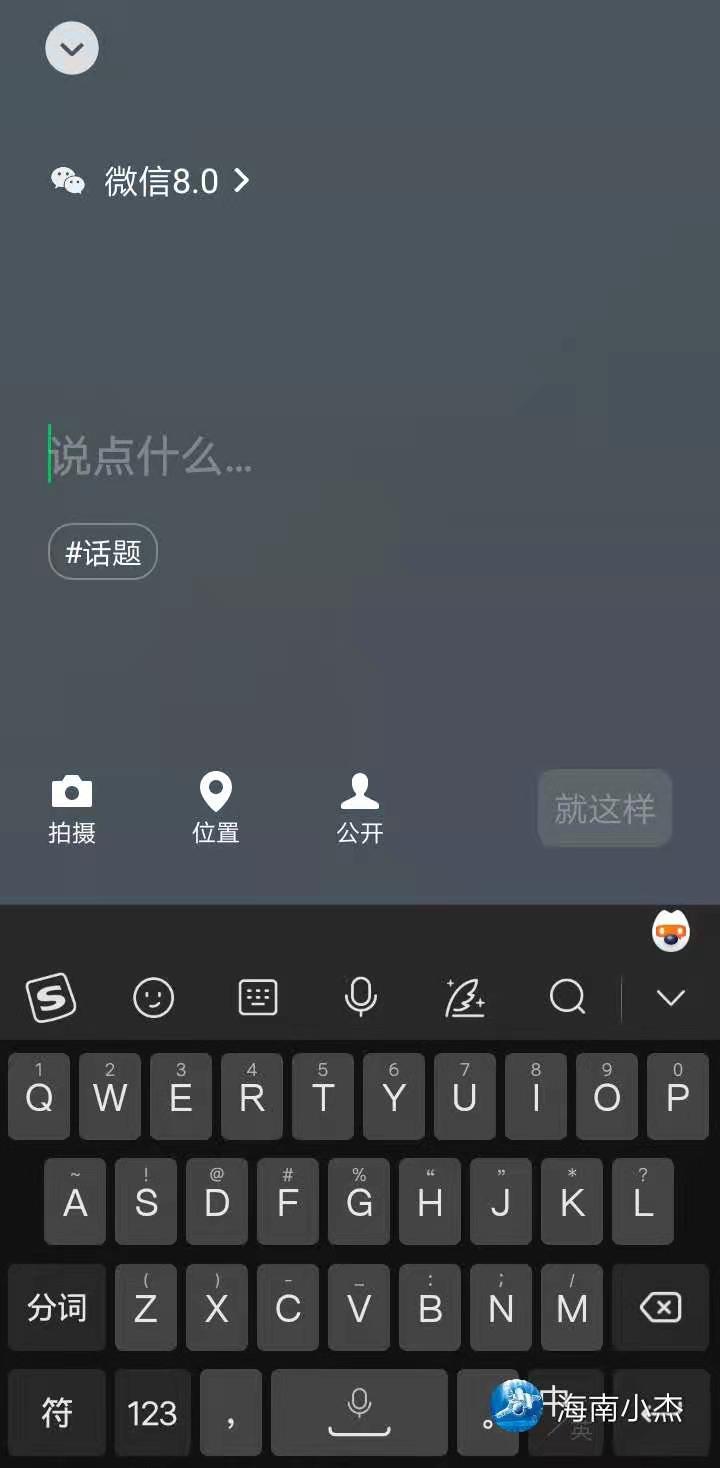Add a location with 位置

coord(216,808)
